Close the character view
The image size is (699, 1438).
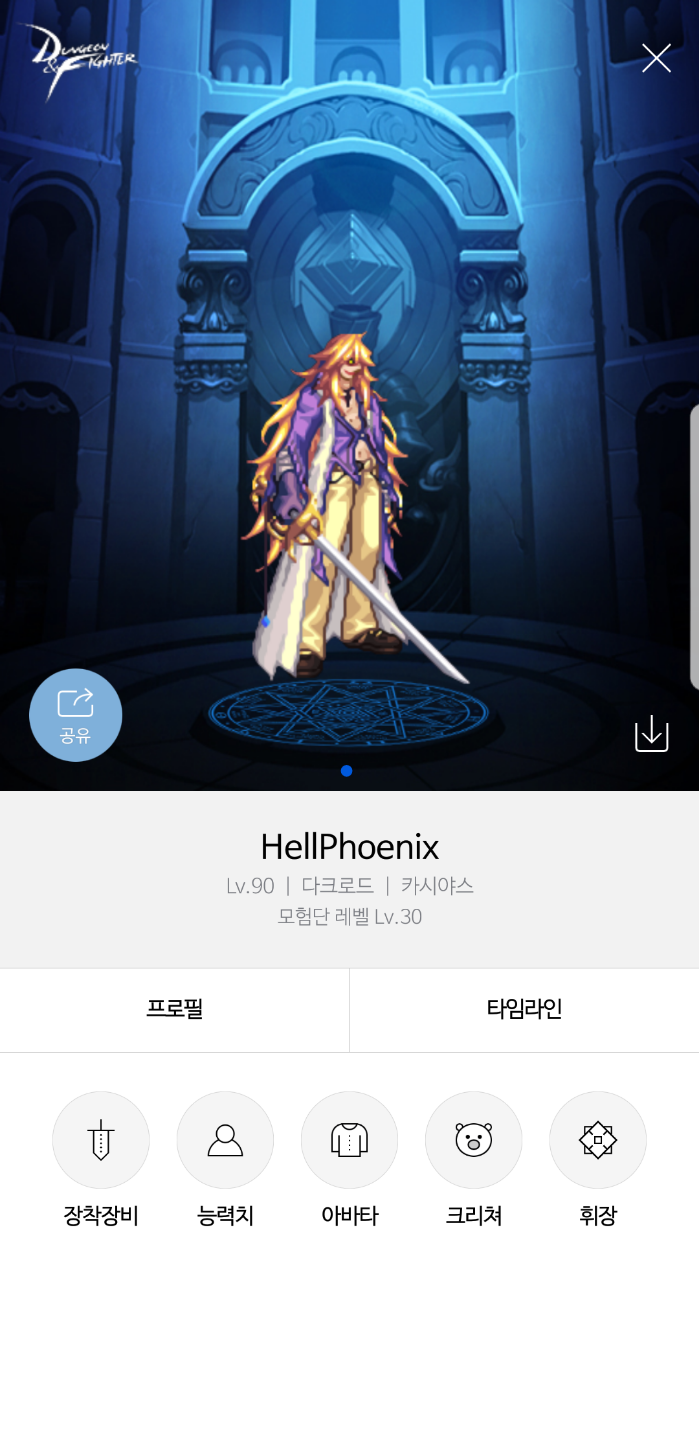tap(656, 59)
